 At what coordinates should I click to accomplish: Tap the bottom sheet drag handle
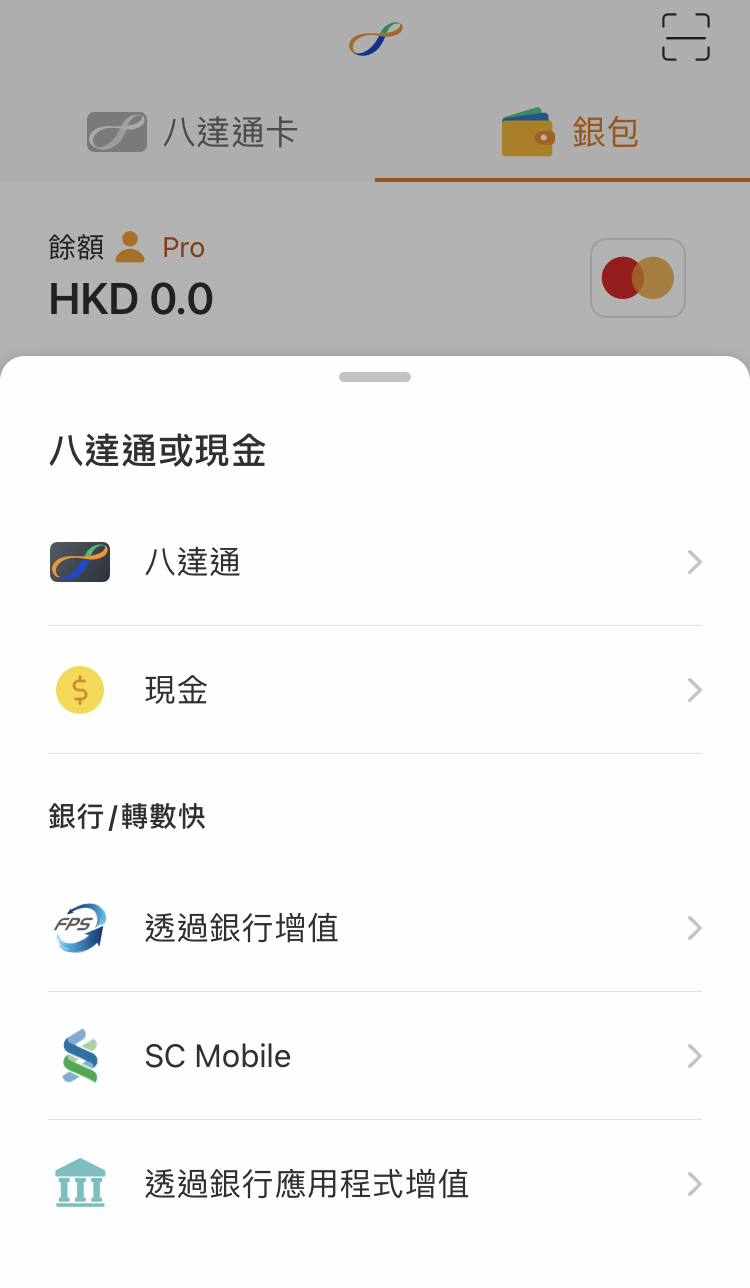pos(375,377)
